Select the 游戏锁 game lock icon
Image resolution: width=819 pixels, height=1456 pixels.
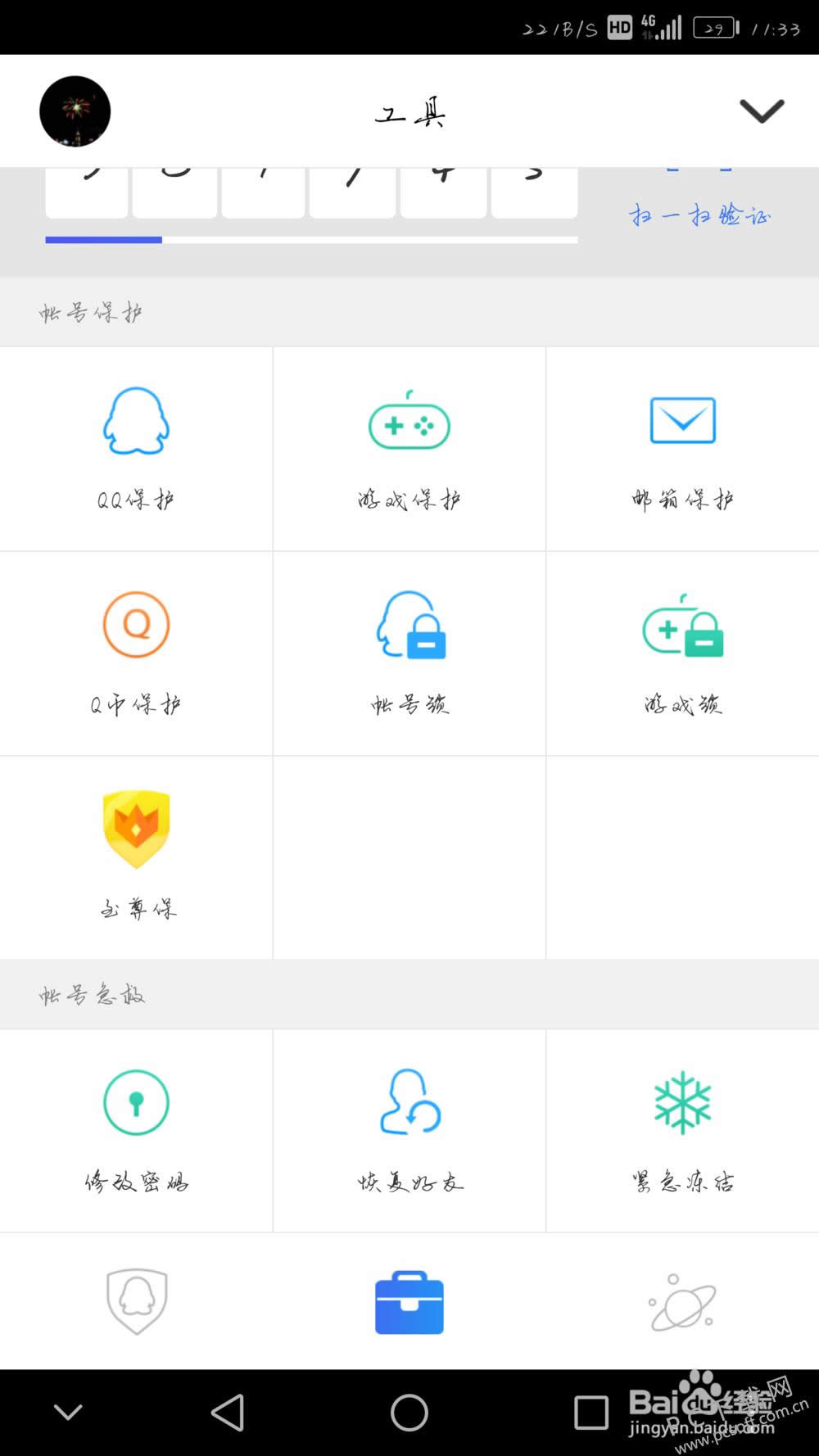point(681,653)
